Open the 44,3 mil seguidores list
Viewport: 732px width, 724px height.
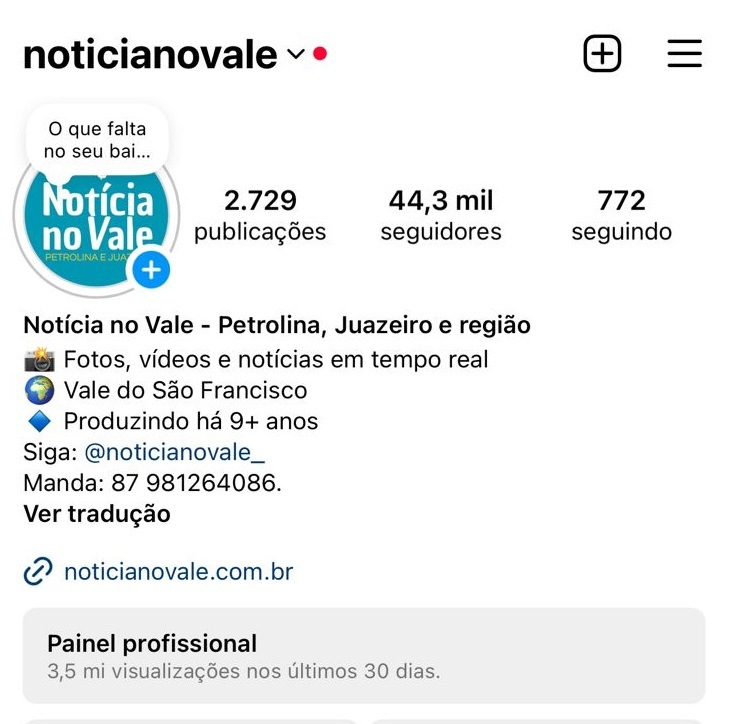click(441, 215)
